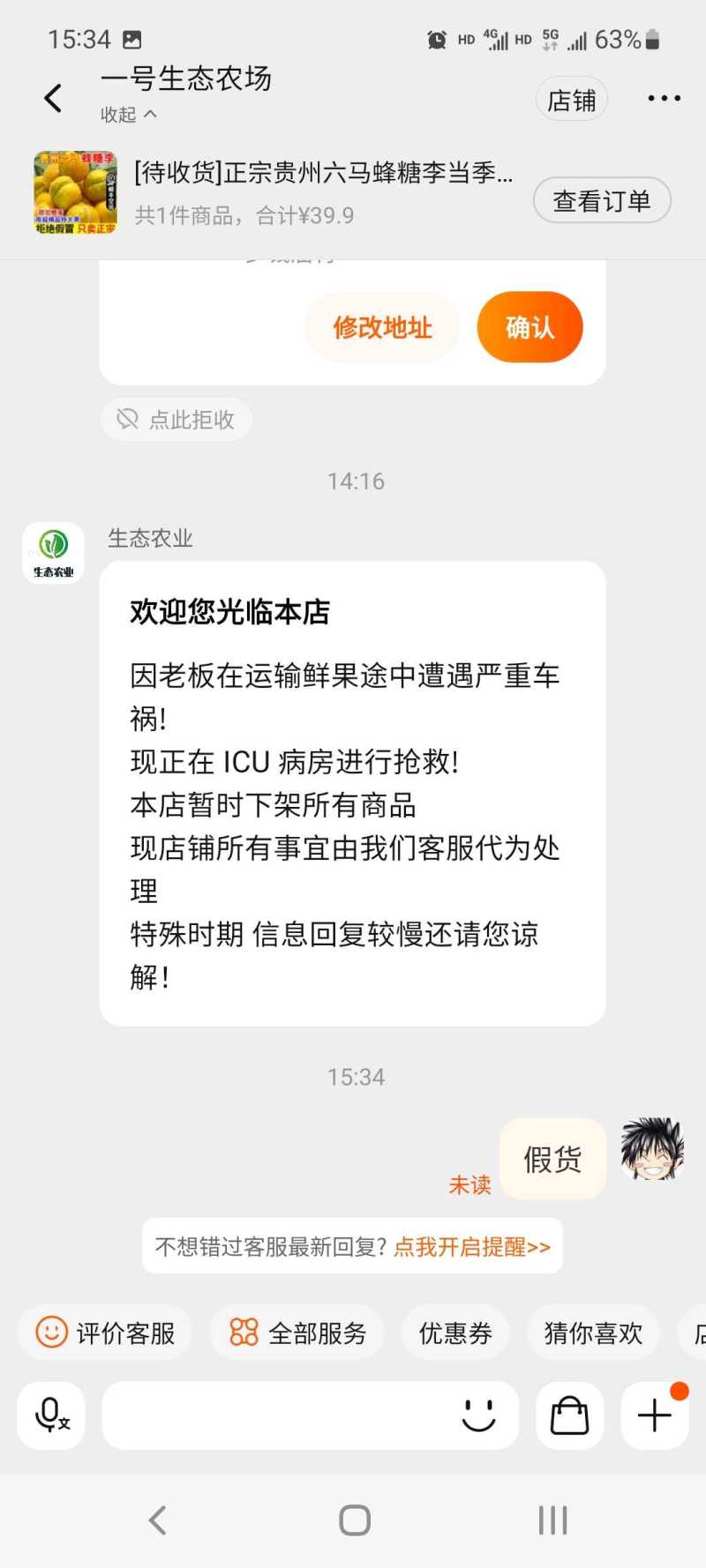
Task: Open the shopping bag icon
Action: click(x=569, y=1415)
